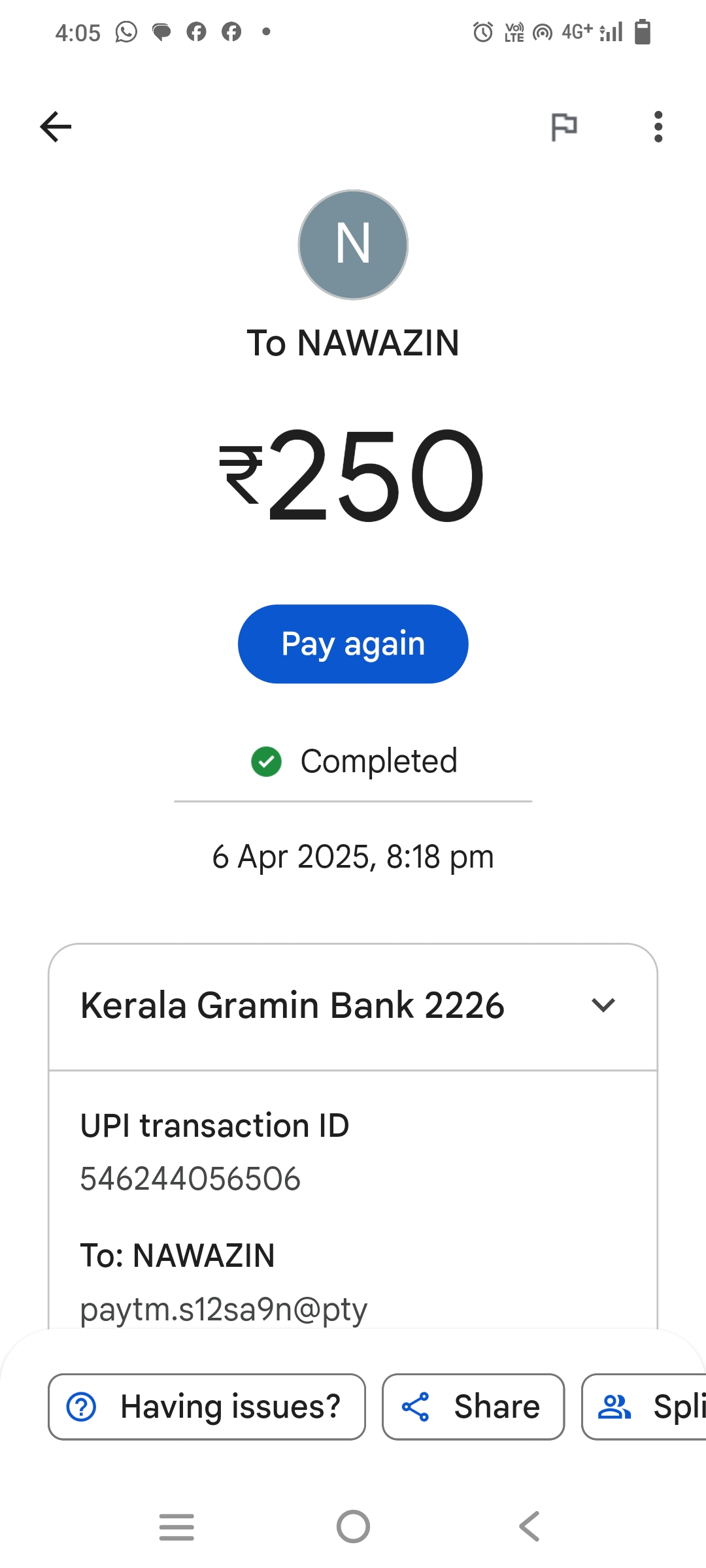Open Having issues? help
The image size is (706, 1568).
tap(207, 1407)
